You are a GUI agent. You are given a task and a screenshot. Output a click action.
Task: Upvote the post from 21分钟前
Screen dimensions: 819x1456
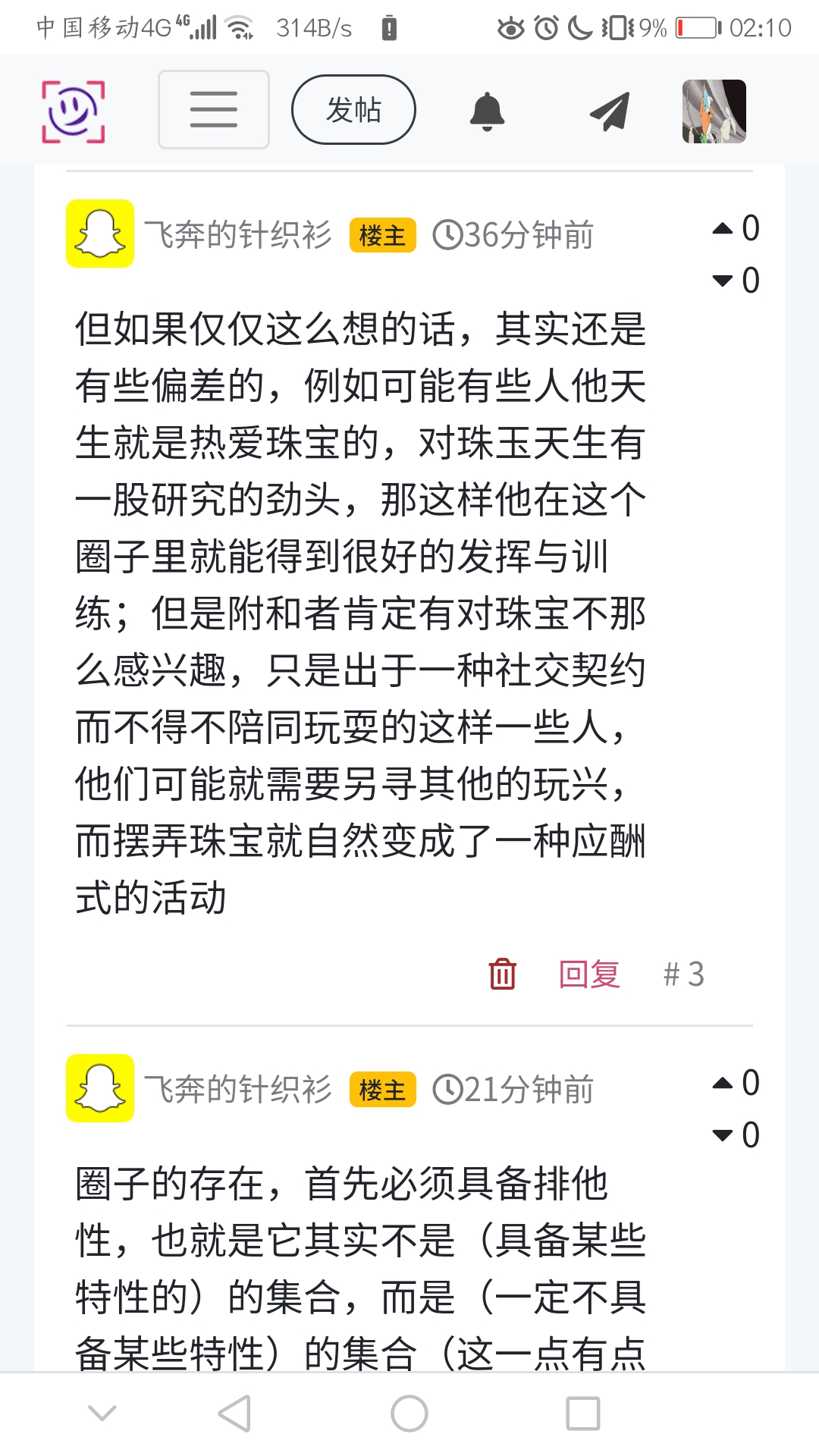(x=723, y=1083)
